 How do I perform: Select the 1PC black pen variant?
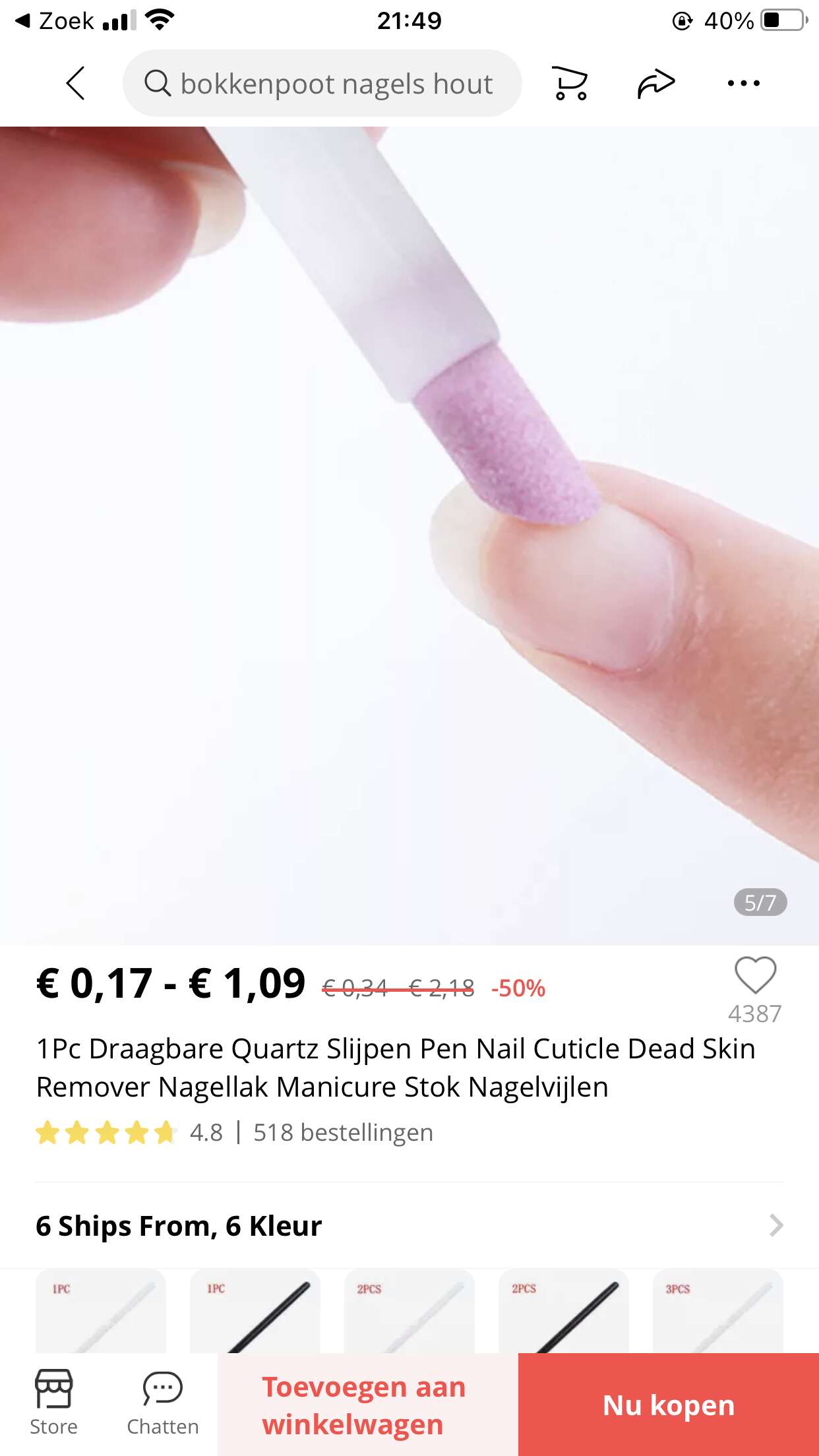click(x=255, y=1311)
